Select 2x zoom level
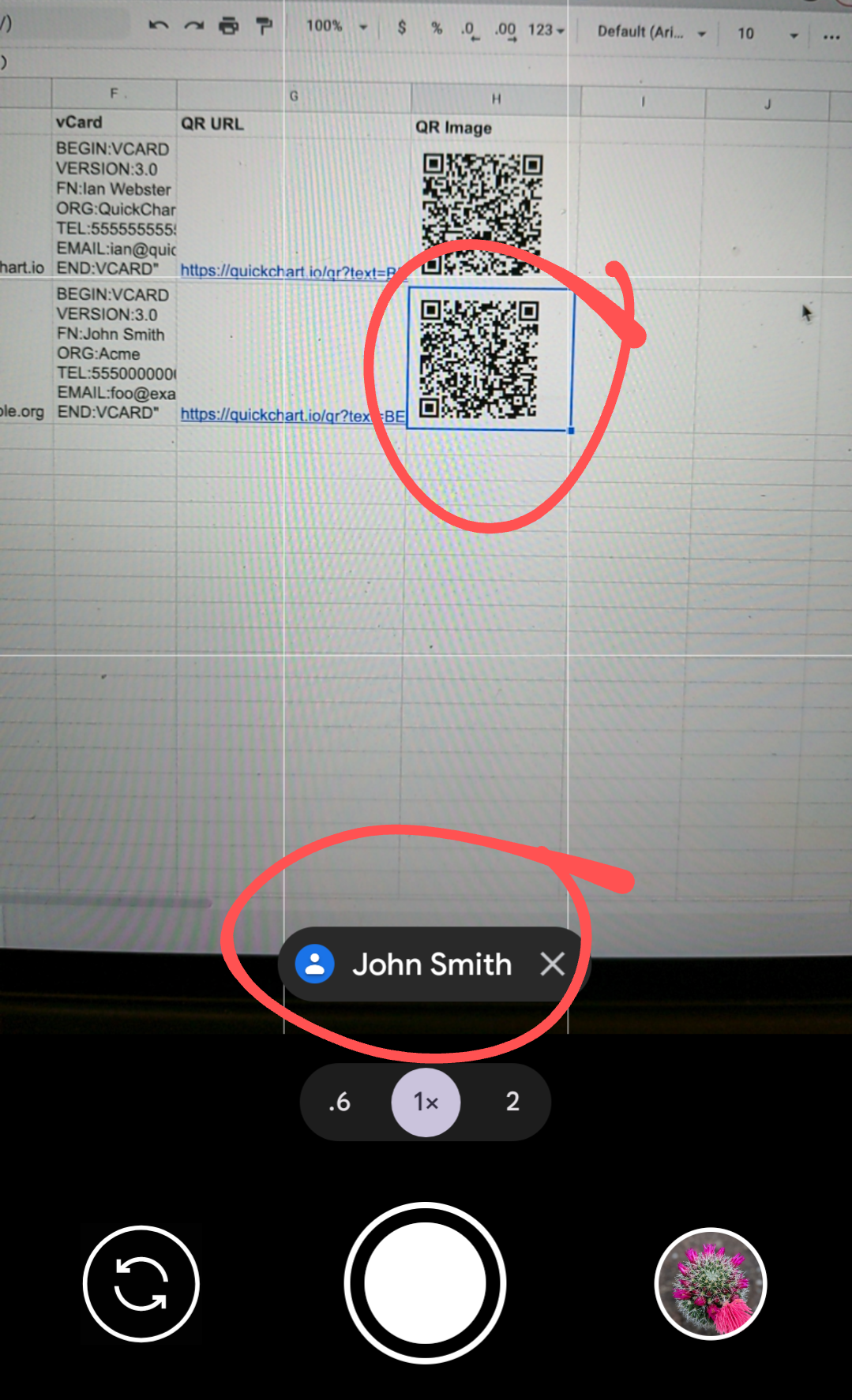 (x=512, y=1102)
